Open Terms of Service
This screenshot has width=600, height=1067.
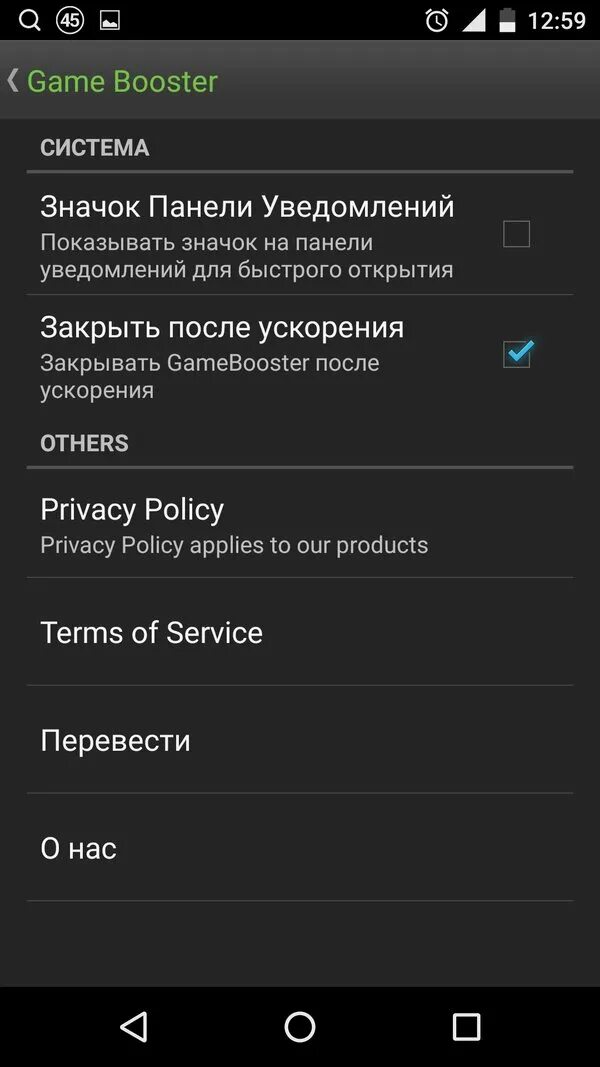coord(300,631)
